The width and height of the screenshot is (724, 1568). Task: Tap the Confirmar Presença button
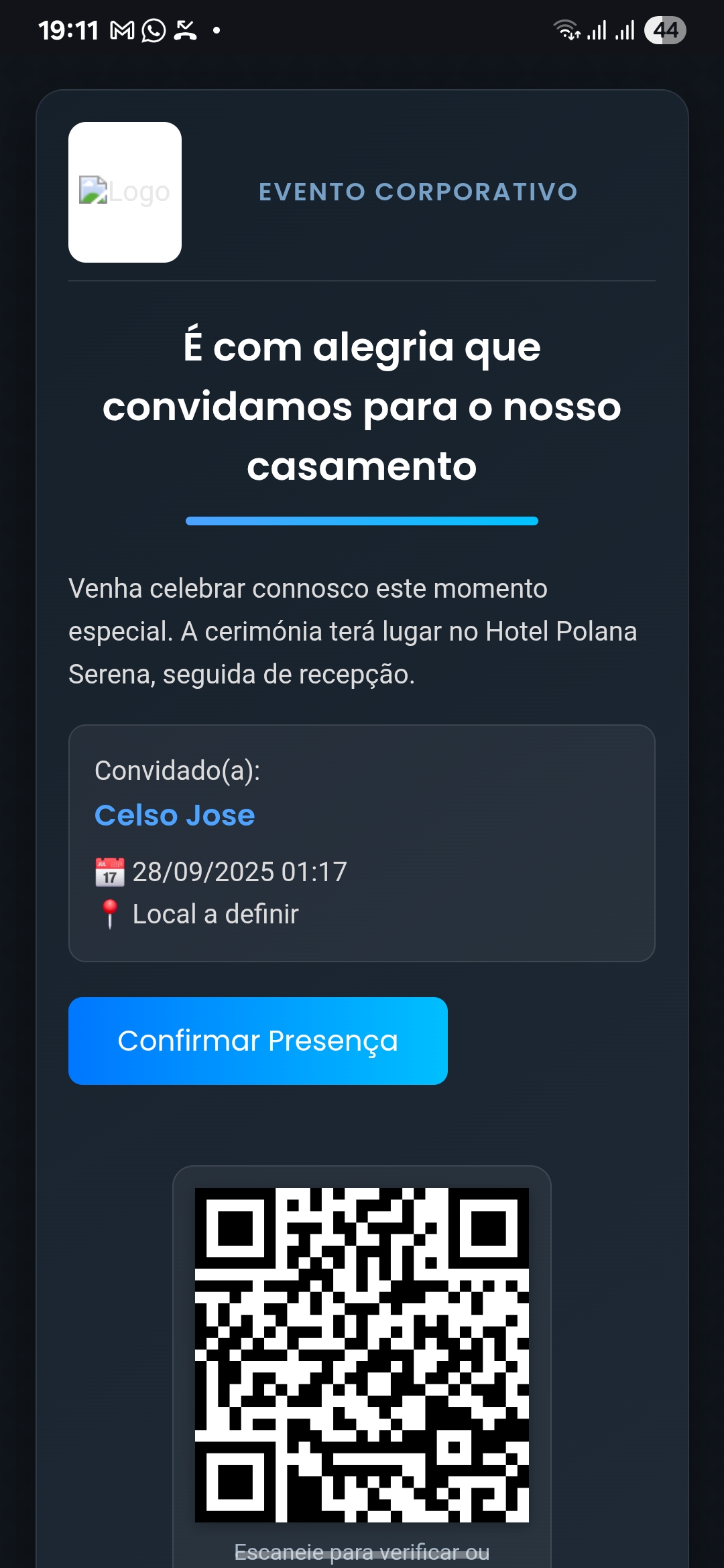(x=257, y=1041)
